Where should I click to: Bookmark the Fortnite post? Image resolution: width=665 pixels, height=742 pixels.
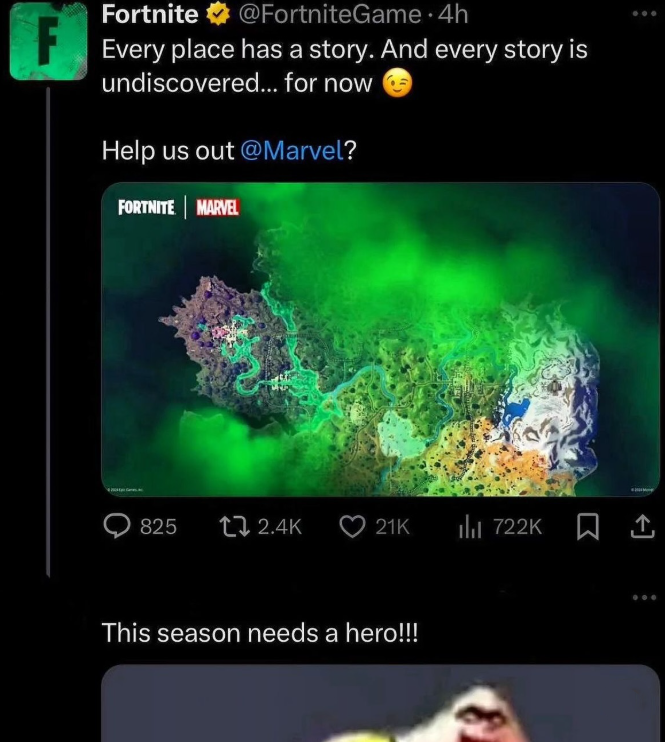coord(587,526)
